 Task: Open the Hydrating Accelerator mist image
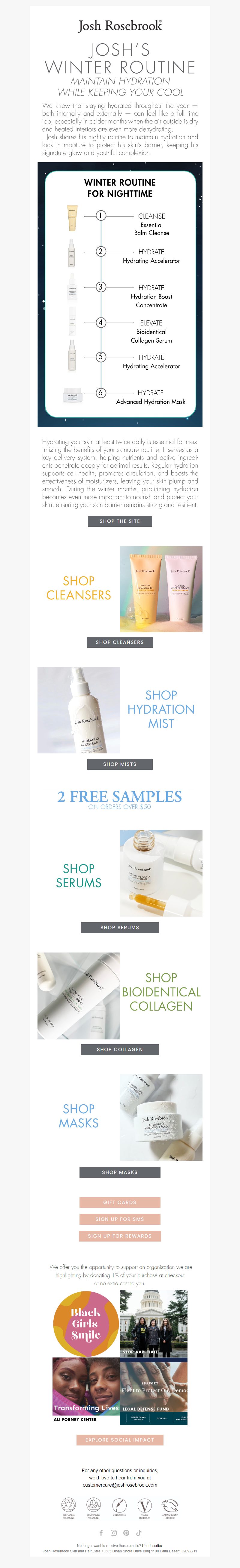pyautogui.click(x=78, y=710)
